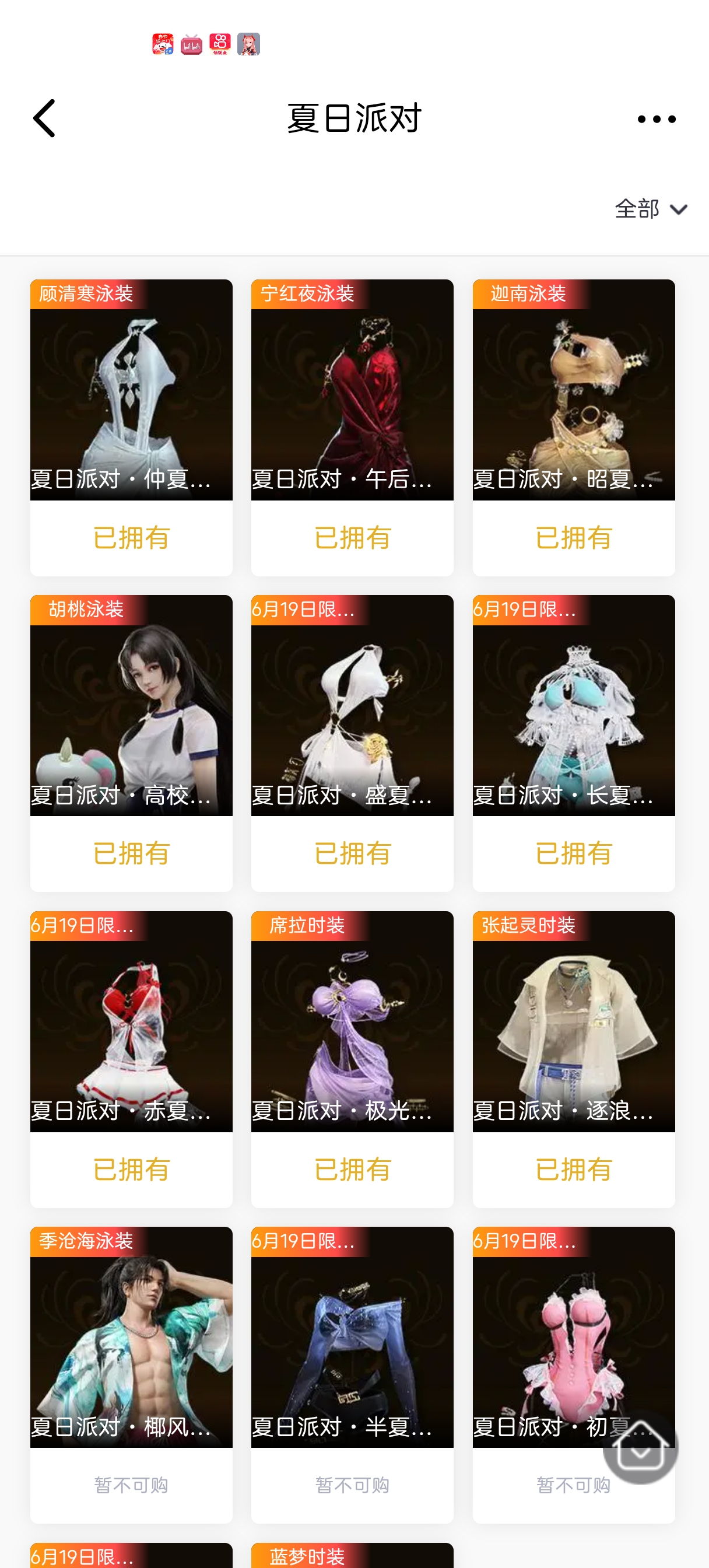709x1568 pixels.
Task: Open the 顾清寒泳装 outfit card
Action: [x=131, y=391]
